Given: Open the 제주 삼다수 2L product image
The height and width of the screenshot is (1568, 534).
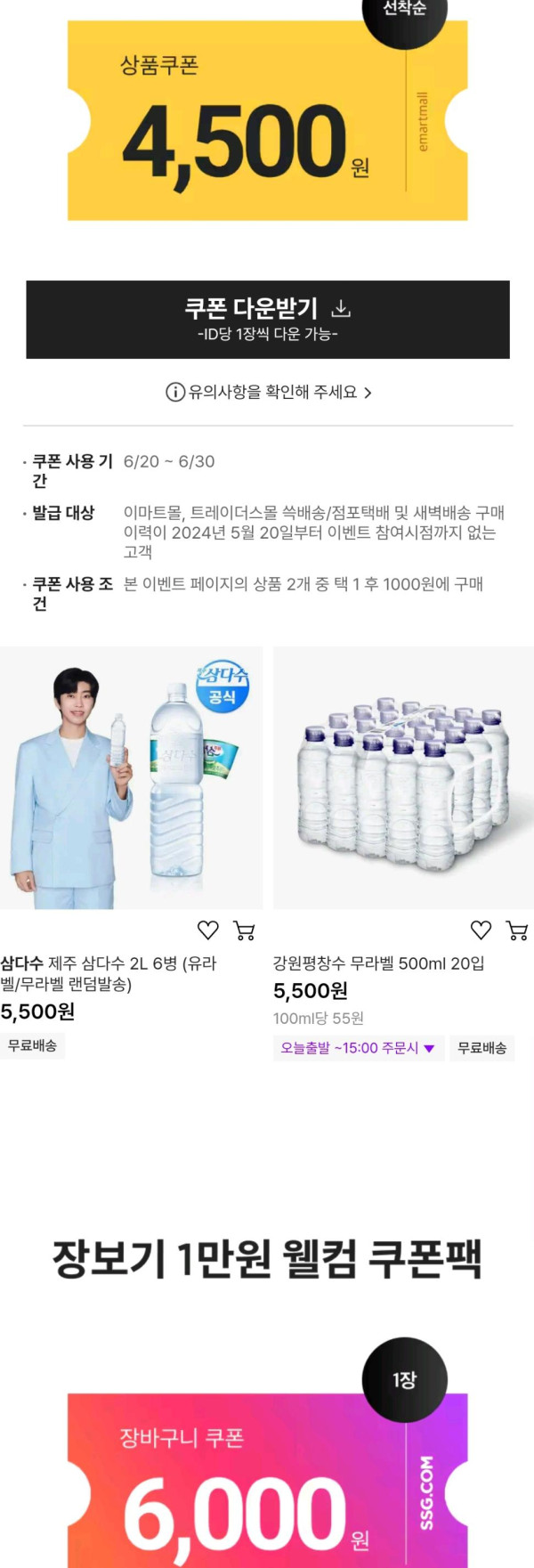Looking at the screenshot, I should (x=132, y=777).
